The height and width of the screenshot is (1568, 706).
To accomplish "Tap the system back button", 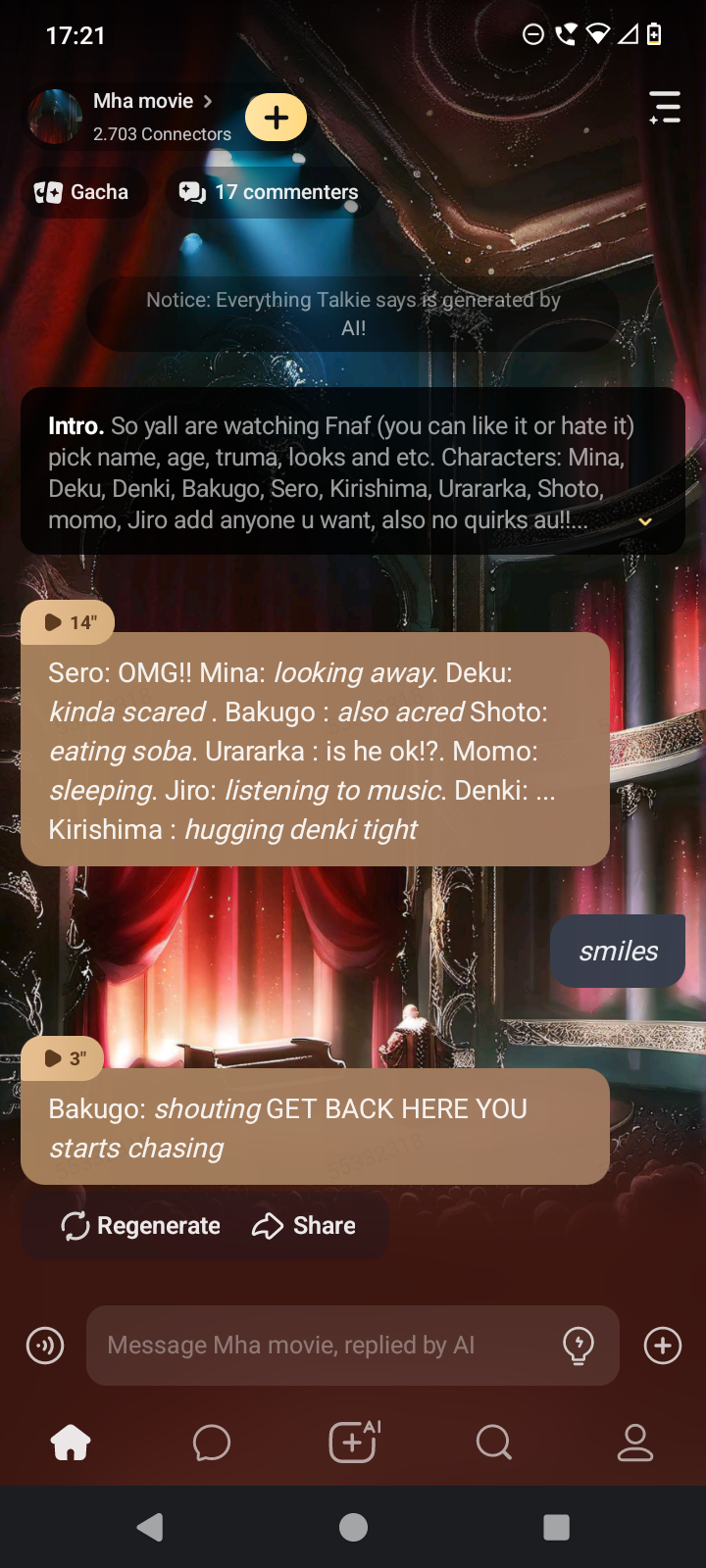I will (150, 1527).
